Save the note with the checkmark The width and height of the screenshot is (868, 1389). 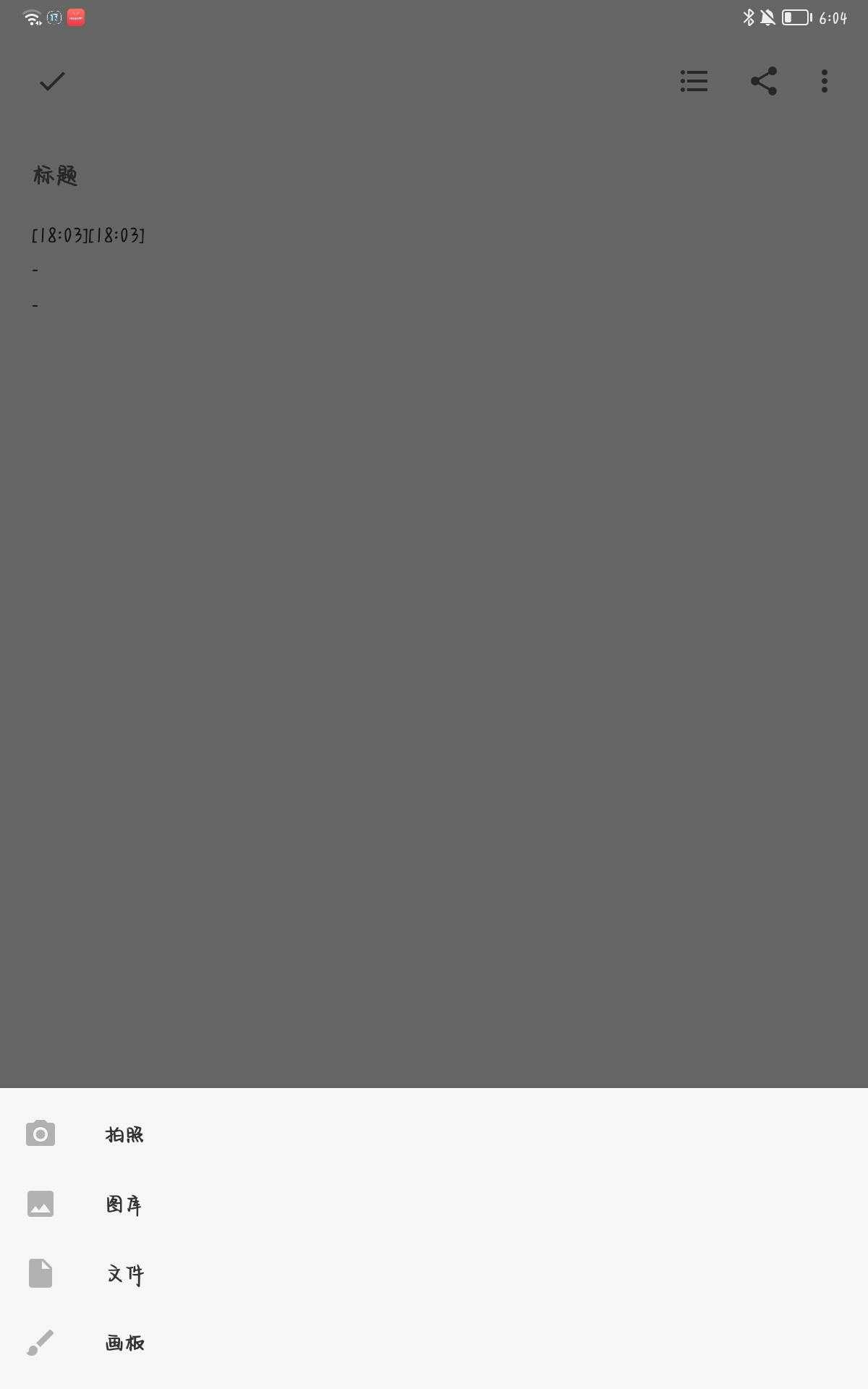coord(52,81)
